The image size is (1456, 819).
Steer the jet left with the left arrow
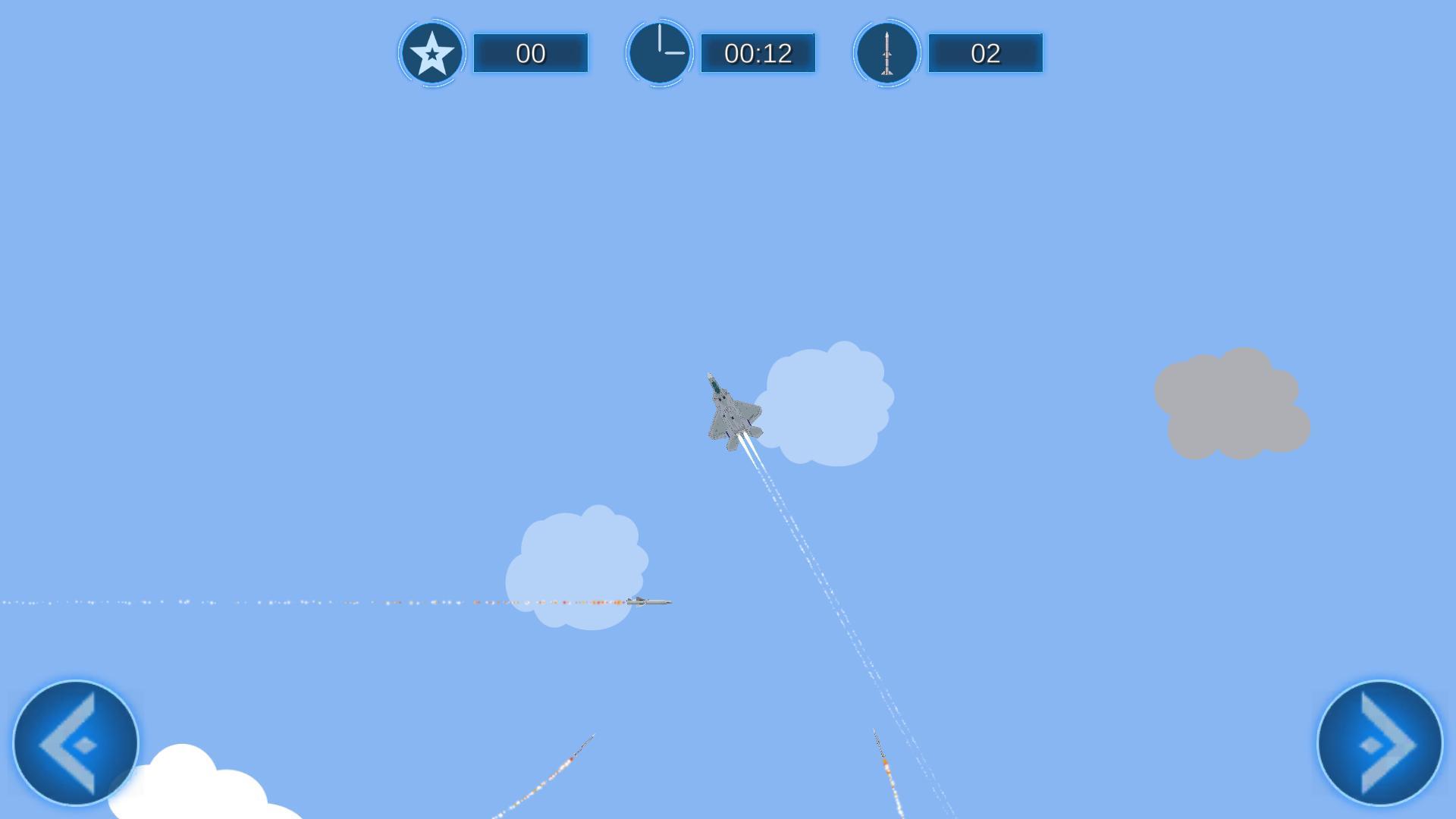(75, 744)
